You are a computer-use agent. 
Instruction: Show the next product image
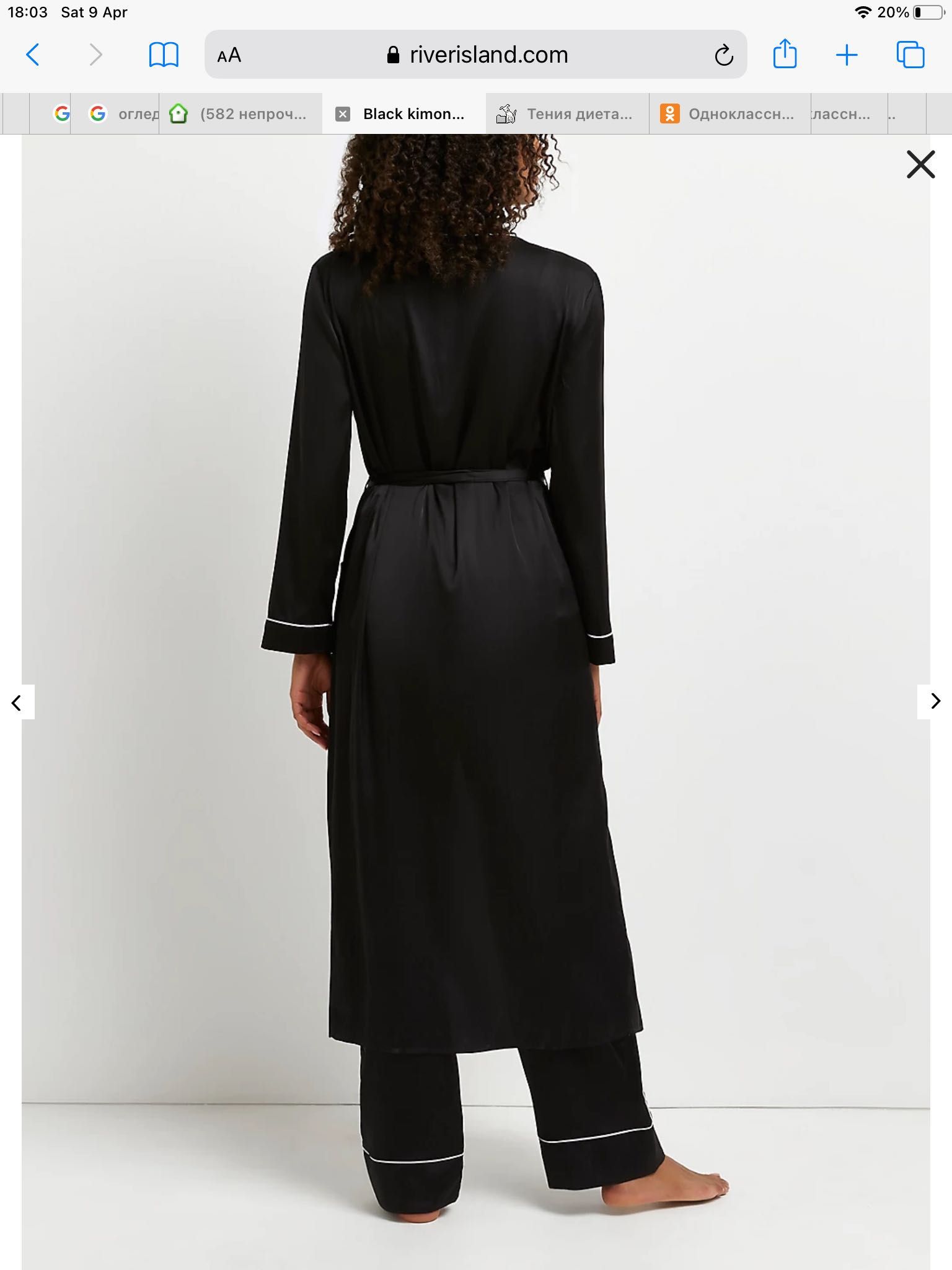click(x=935, y=701)
